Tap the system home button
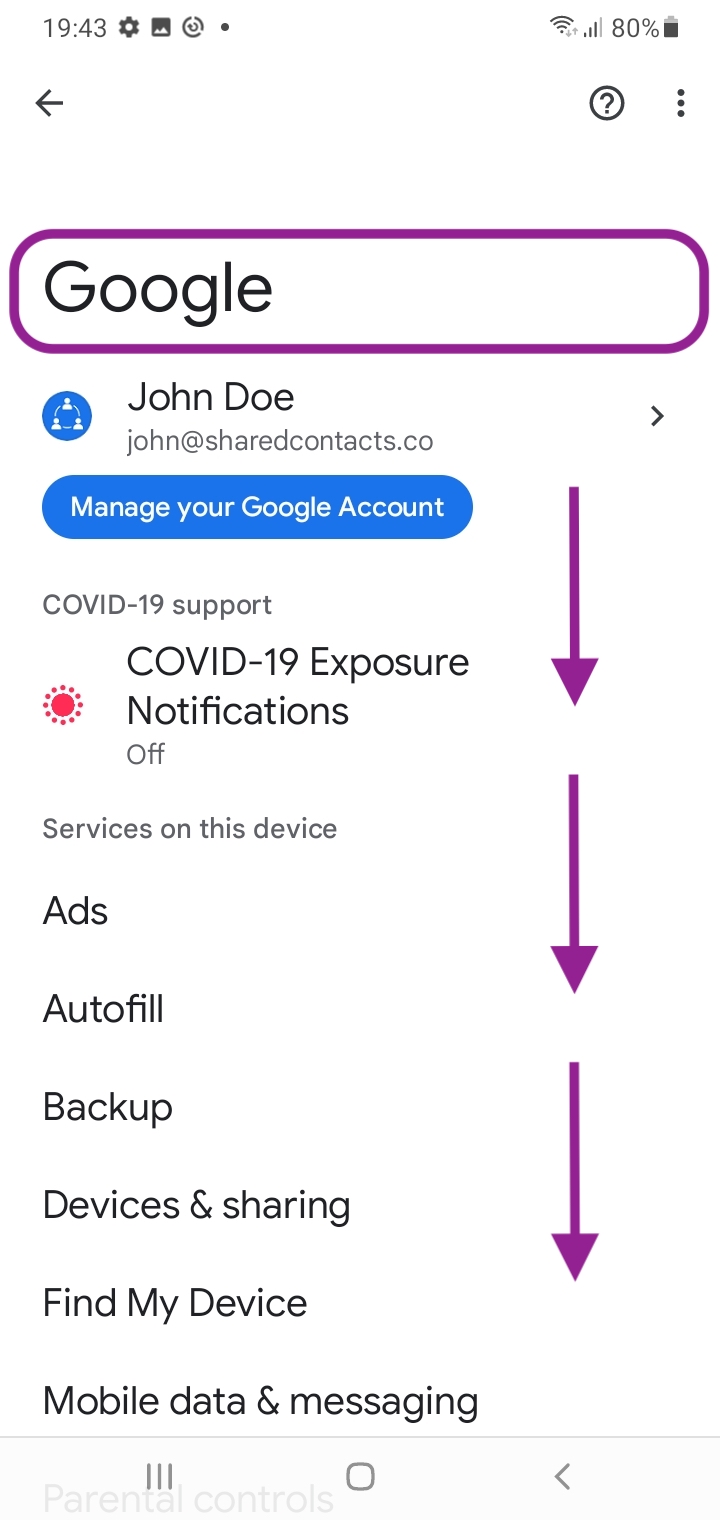Image resolution: width=720 pixels, height=1520 pixels. pos(360,1476)
